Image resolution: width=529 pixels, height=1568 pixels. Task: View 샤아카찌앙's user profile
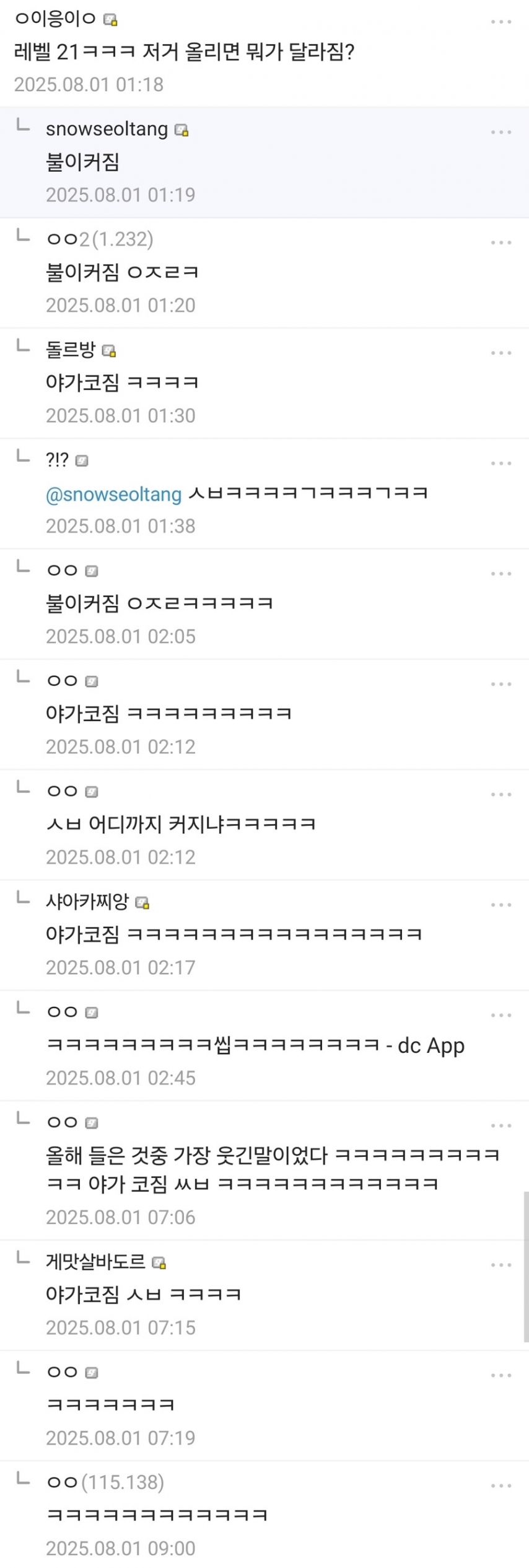pos(87,901)
